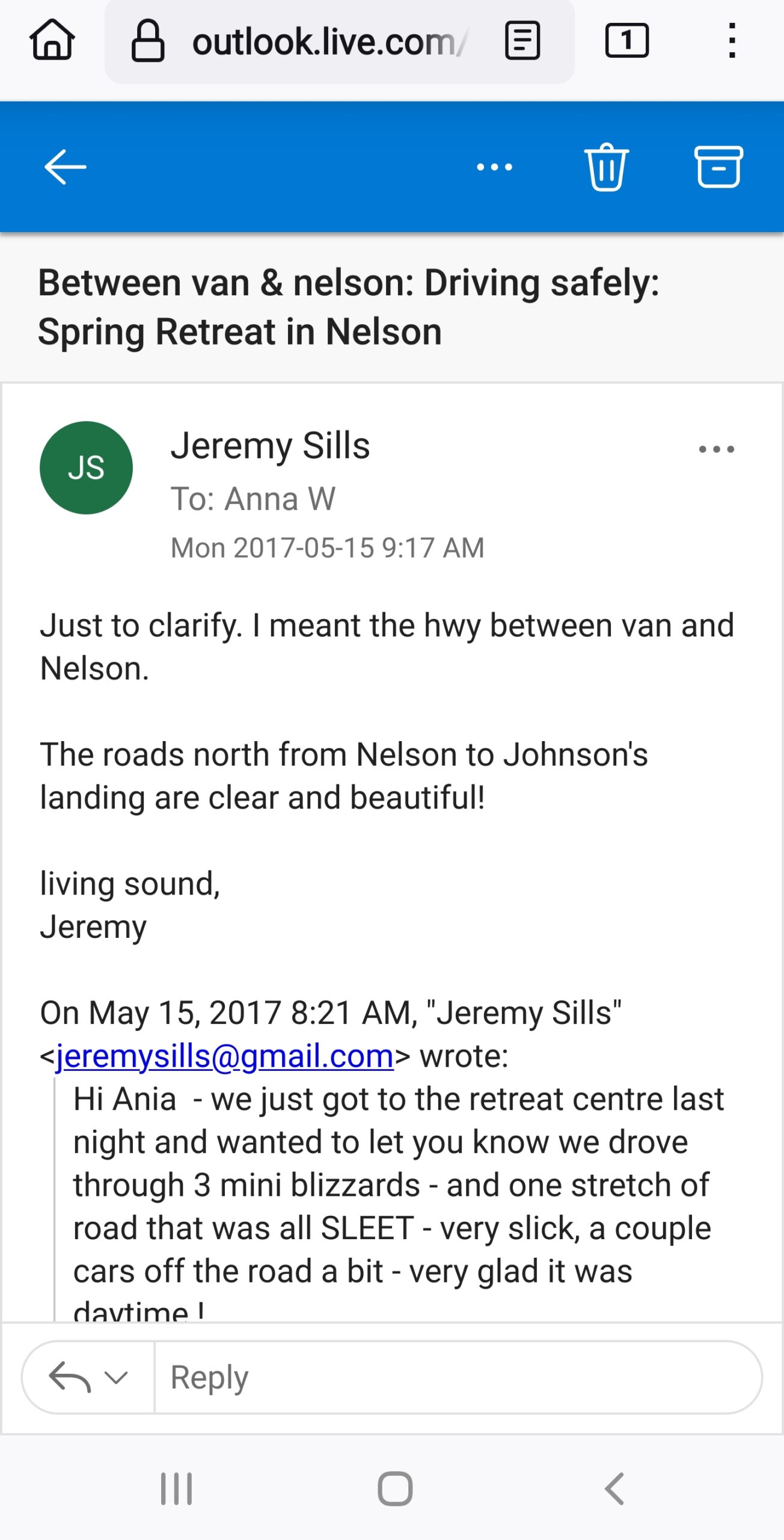The width and height of the screenshot is (784, 1540).
Task: Tap the JS sender avatar
Action: tap(86, 468)
